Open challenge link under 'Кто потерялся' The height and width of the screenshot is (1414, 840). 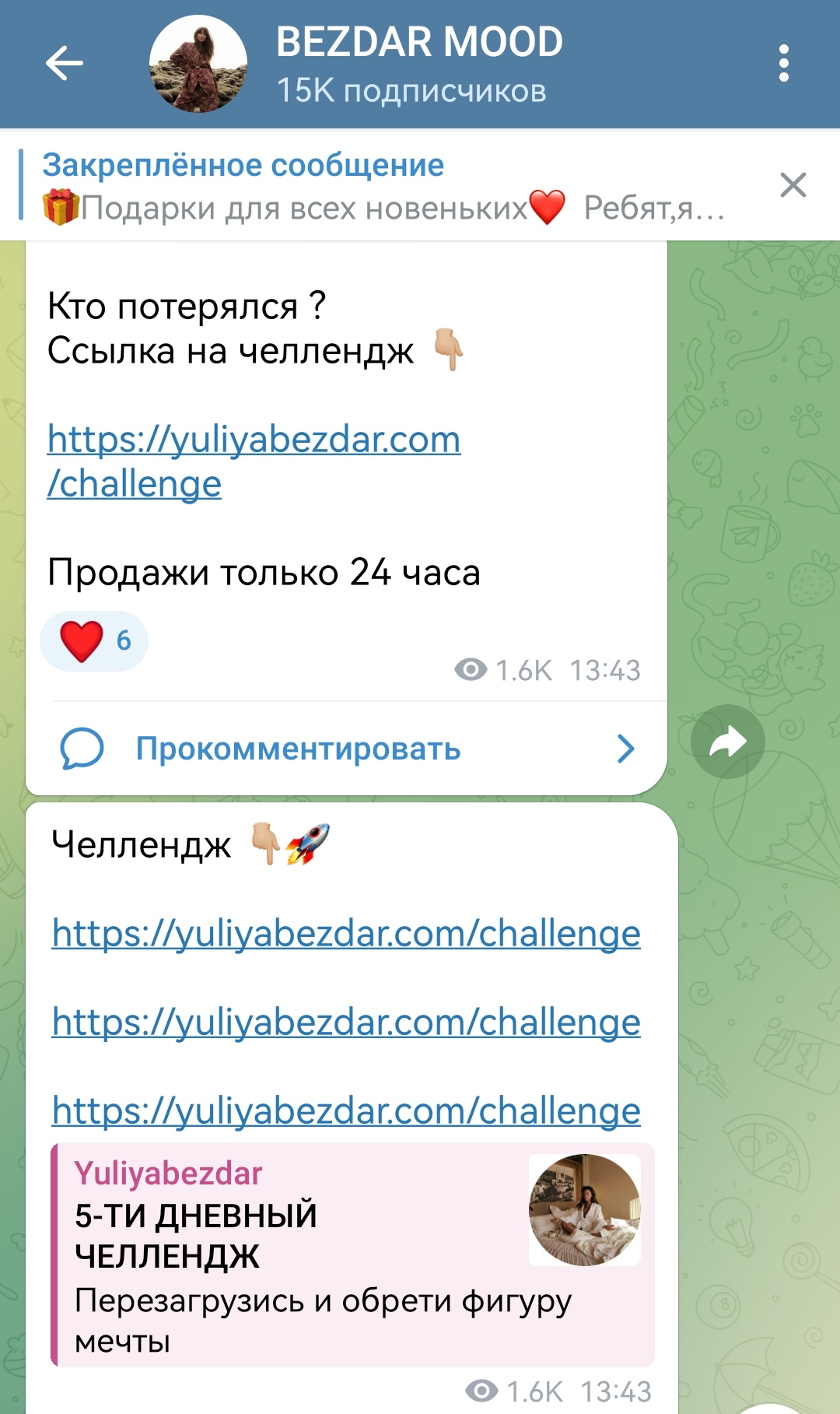click(254, 461)
